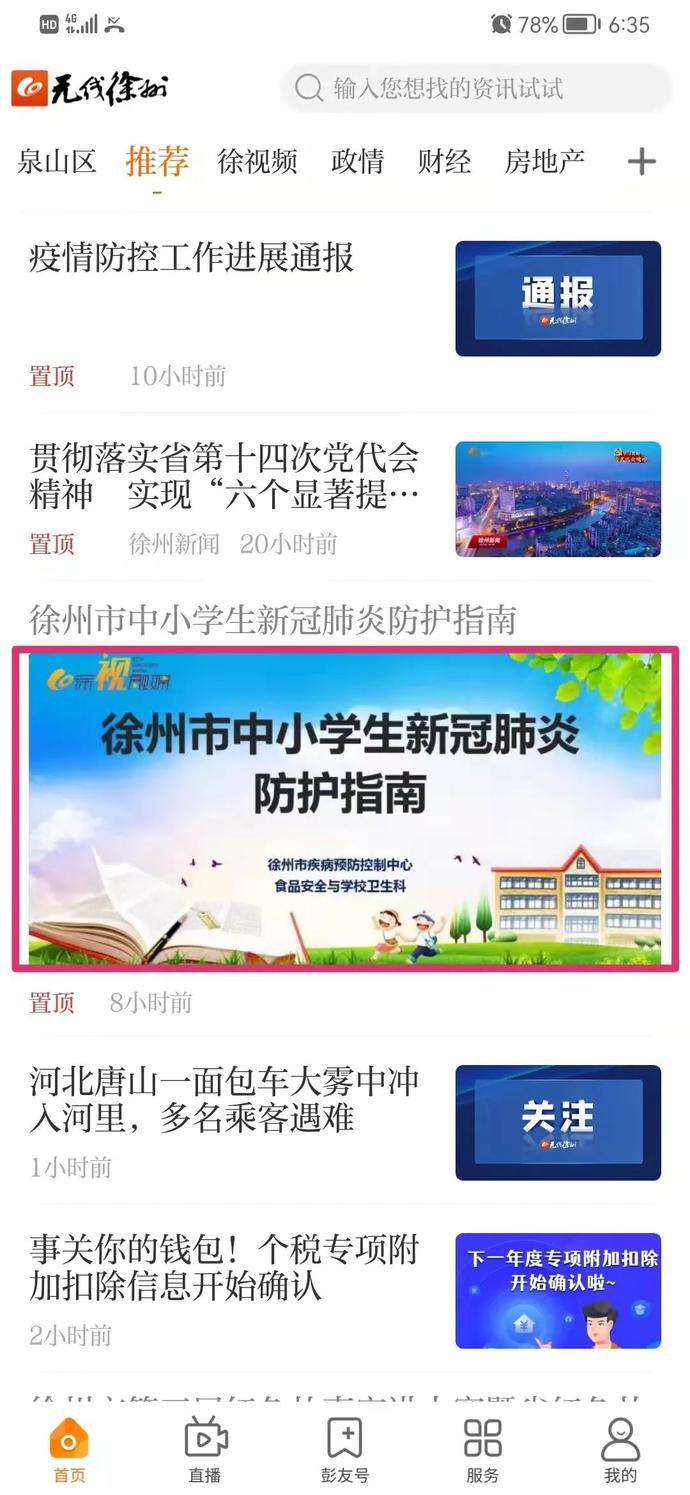
Task: Add more channels with the plus icon
Action: pos(641,161)
